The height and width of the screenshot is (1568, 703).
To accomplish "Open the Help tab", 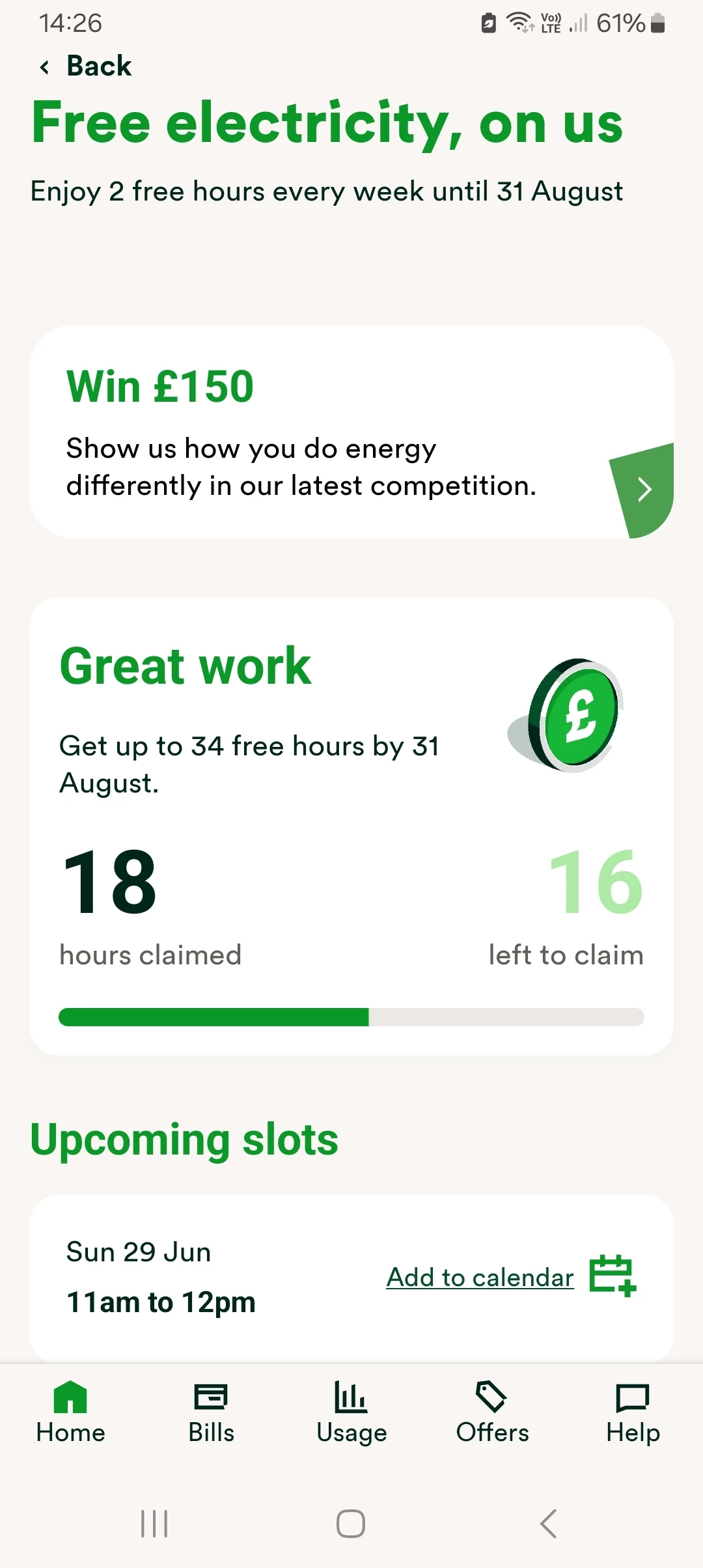I will click(x=633, y=1413).
